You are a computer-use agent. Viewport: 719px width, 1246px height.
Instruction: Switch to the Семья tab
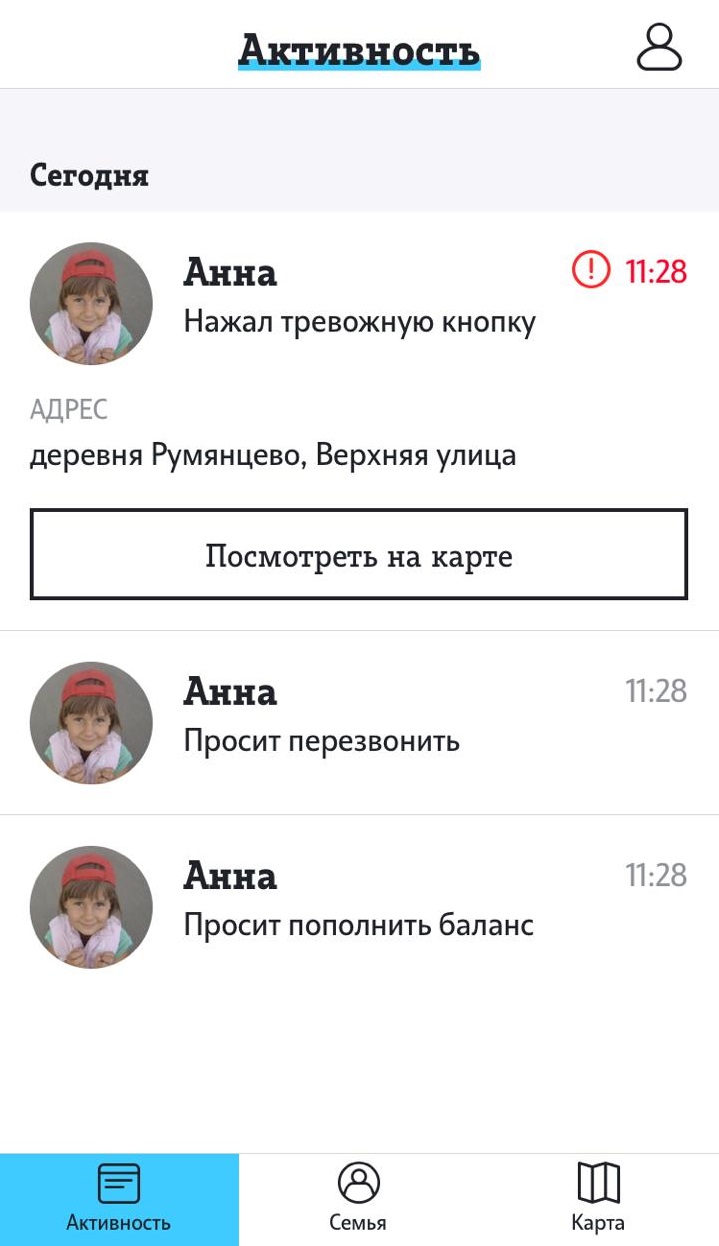(x=358, y=1198)
